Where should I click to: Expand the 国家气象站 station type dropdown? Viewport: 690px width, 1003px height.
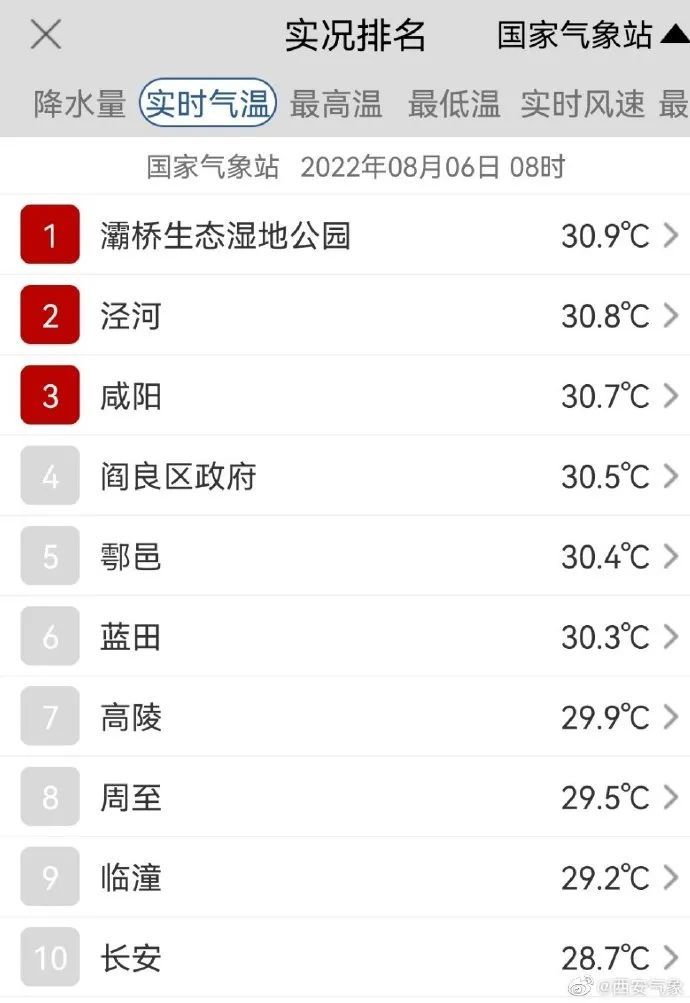click(590, 36)
